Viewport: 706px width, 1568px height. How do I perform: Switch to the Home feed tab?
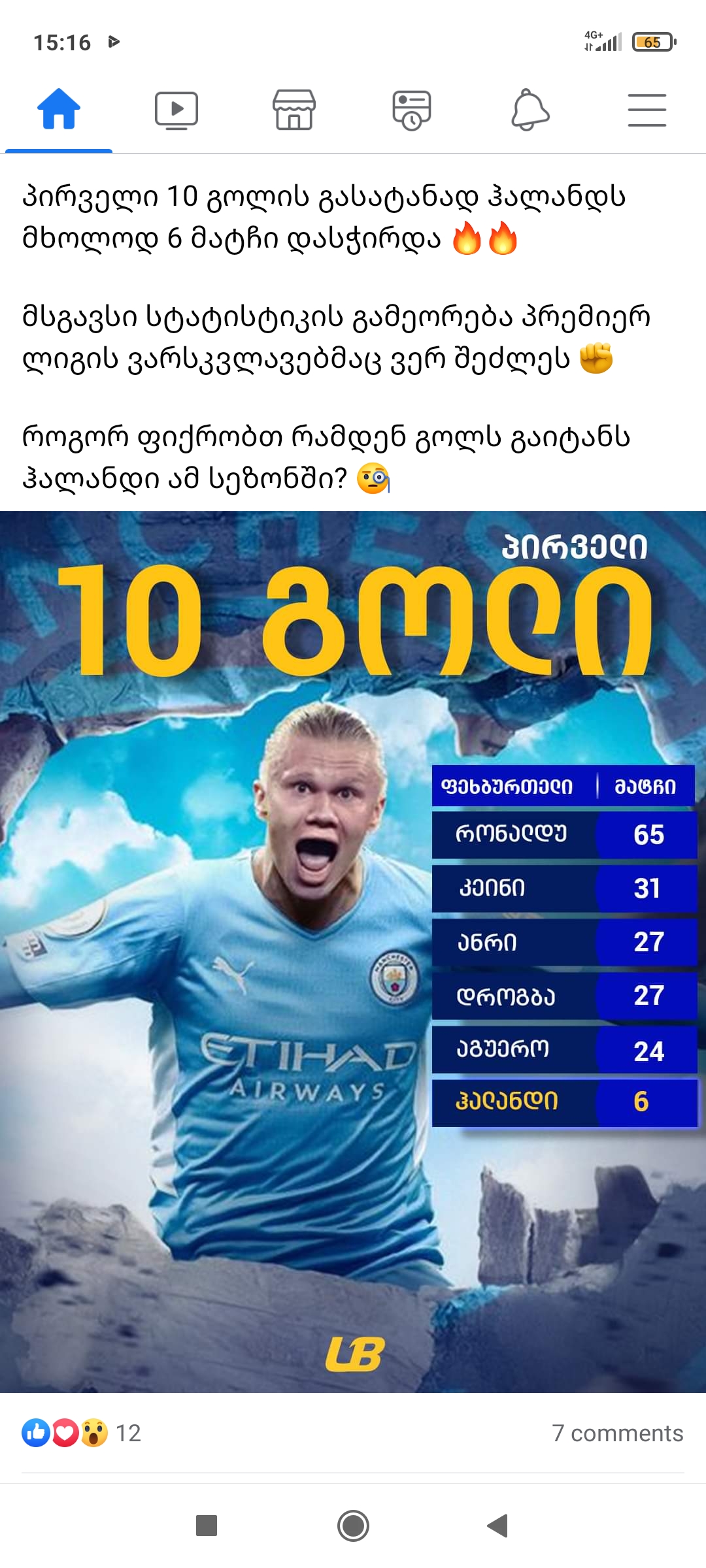coord(59,110)
